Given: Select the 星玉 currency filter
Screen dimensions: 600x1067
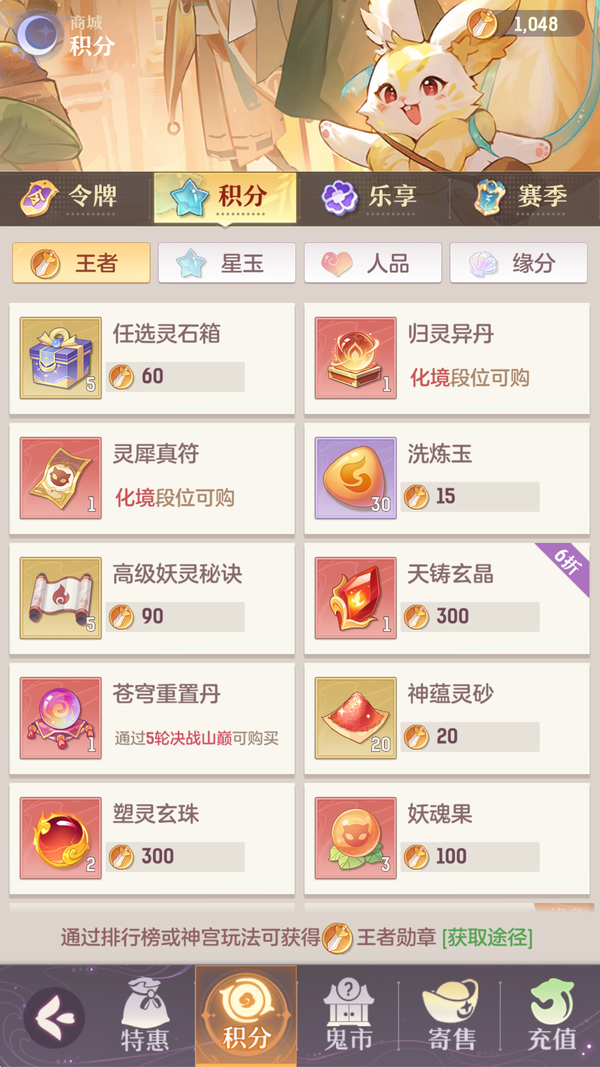Looking at the screenshot, I should pos(226,263).
